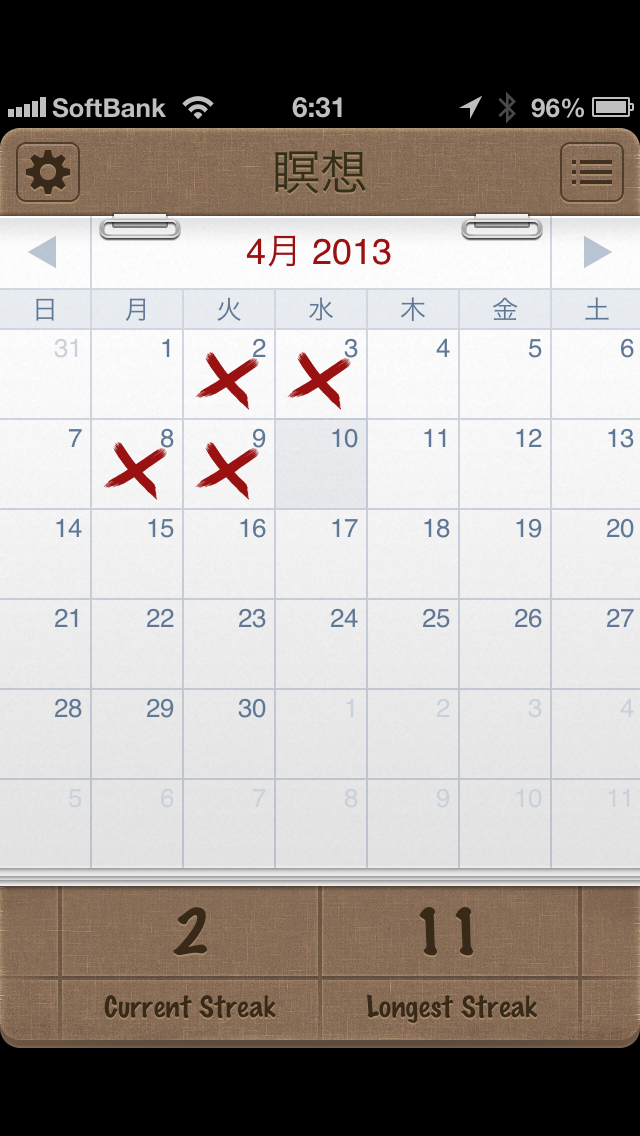Viewport: 640px width, 1136px height.
Task: Open the settings gear
Action: [x=48, y=173]
